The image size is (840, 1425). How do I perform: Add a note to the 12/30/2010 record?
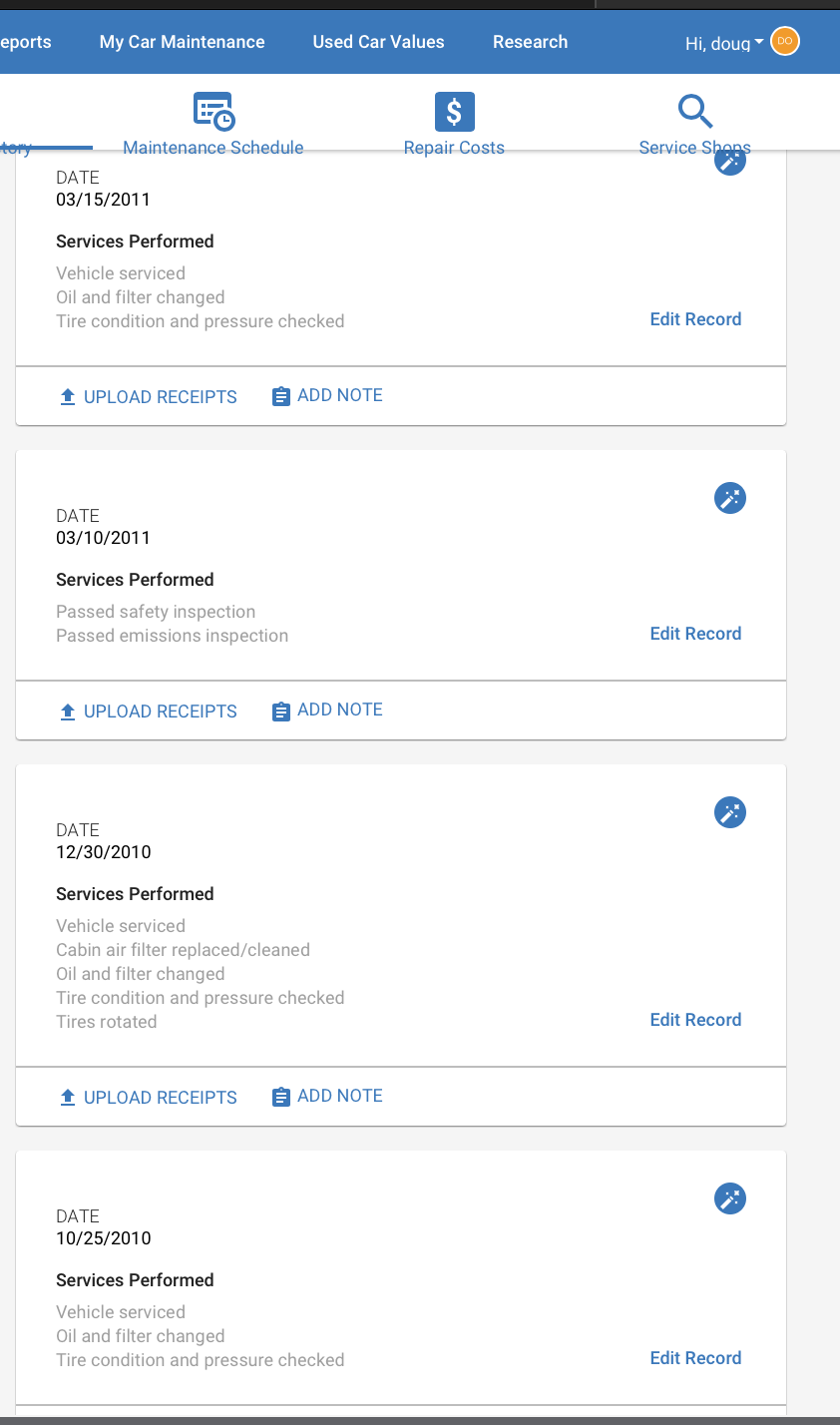coord(327,1097)
